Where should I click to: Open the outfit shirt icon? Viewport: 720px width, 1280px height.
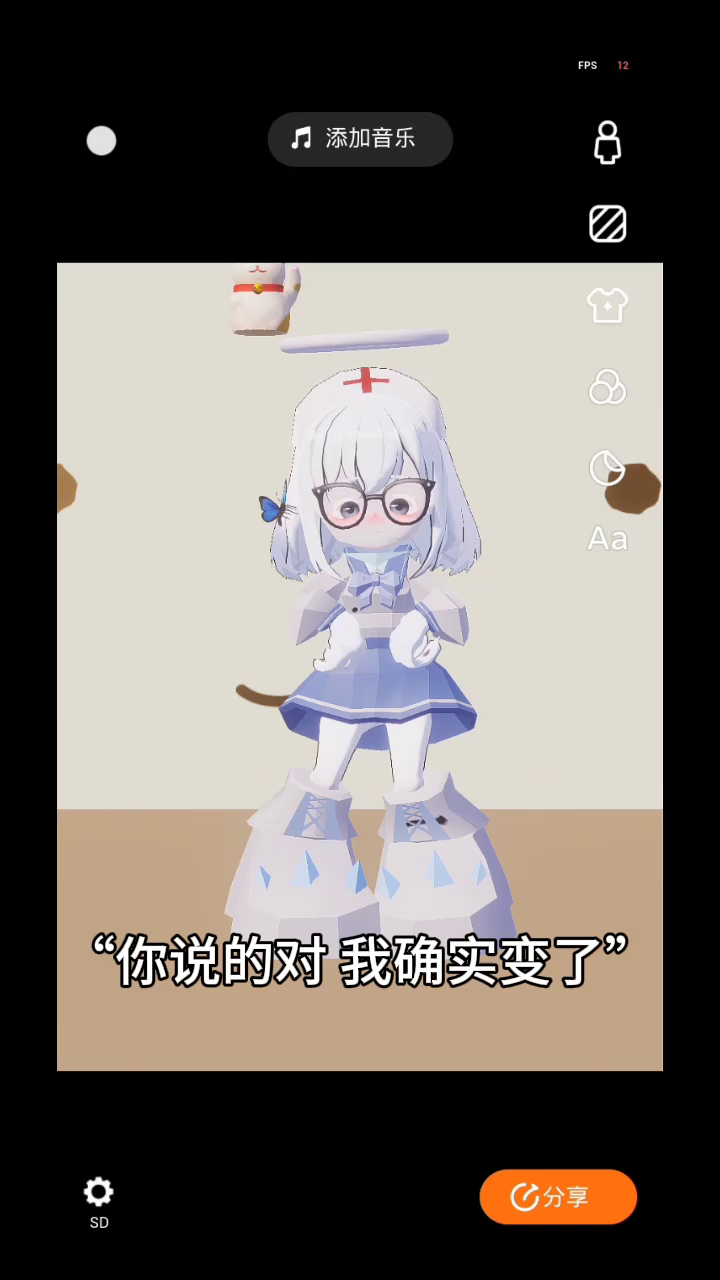tap(607, 305)
